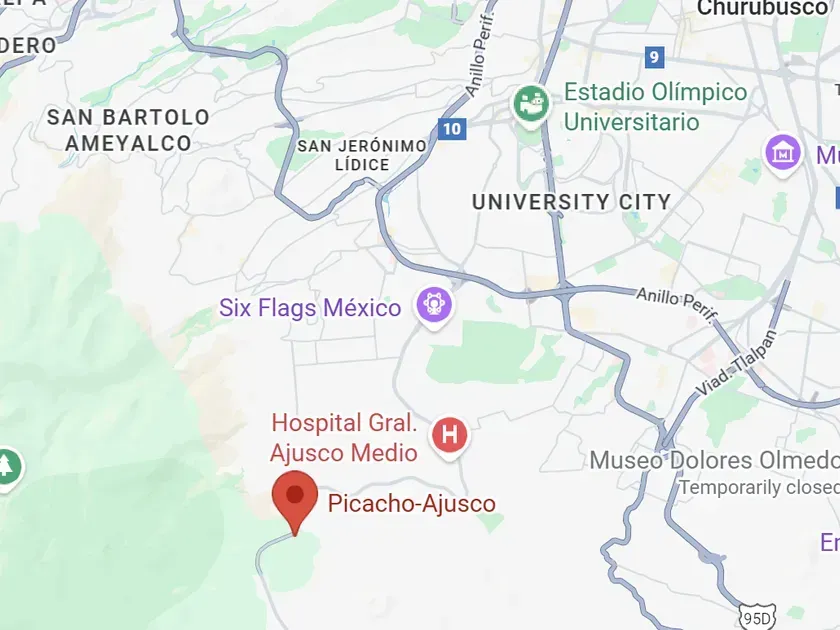Open the green park marker at left edge

click(7, 466)
